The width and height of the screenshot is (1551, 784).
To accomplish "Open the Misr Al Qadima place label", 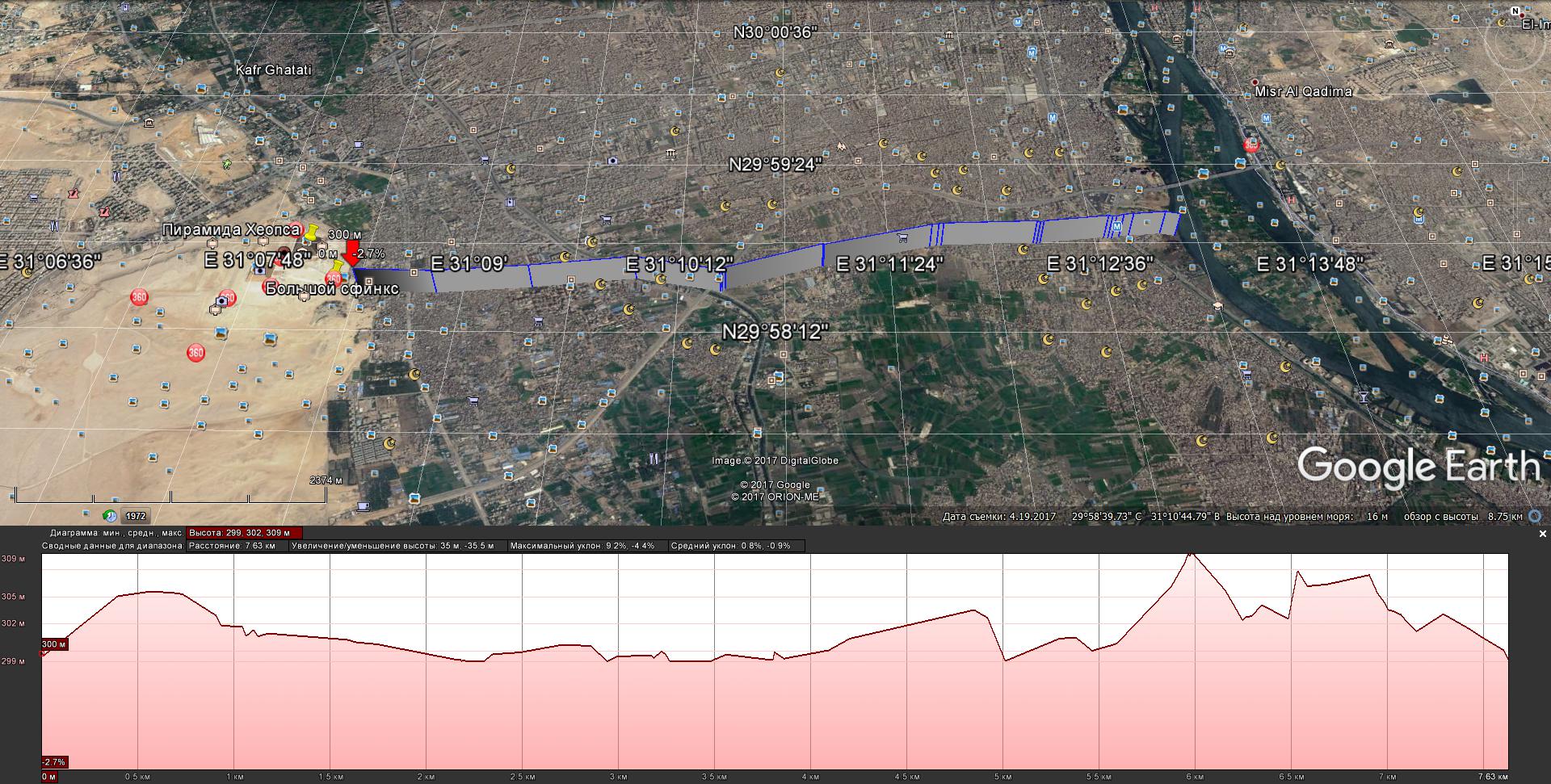I will [x=1303, y=92].
